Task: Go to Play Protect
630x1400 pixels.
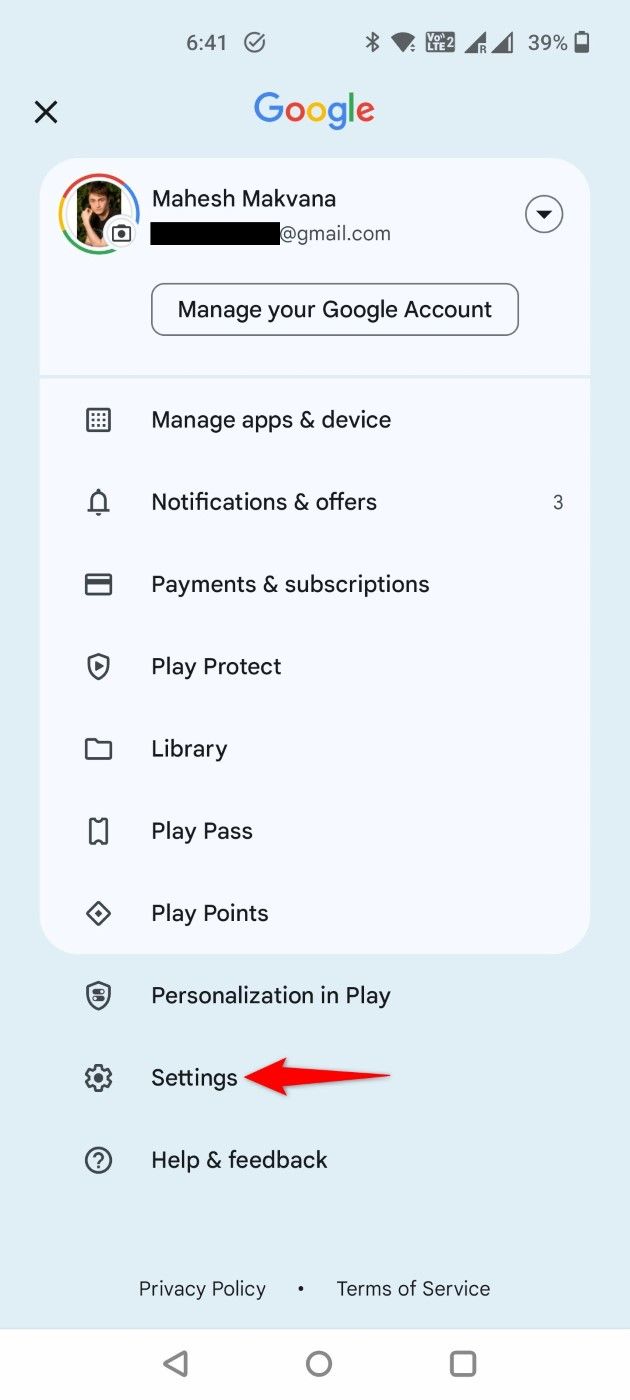Action: point(216,667)
